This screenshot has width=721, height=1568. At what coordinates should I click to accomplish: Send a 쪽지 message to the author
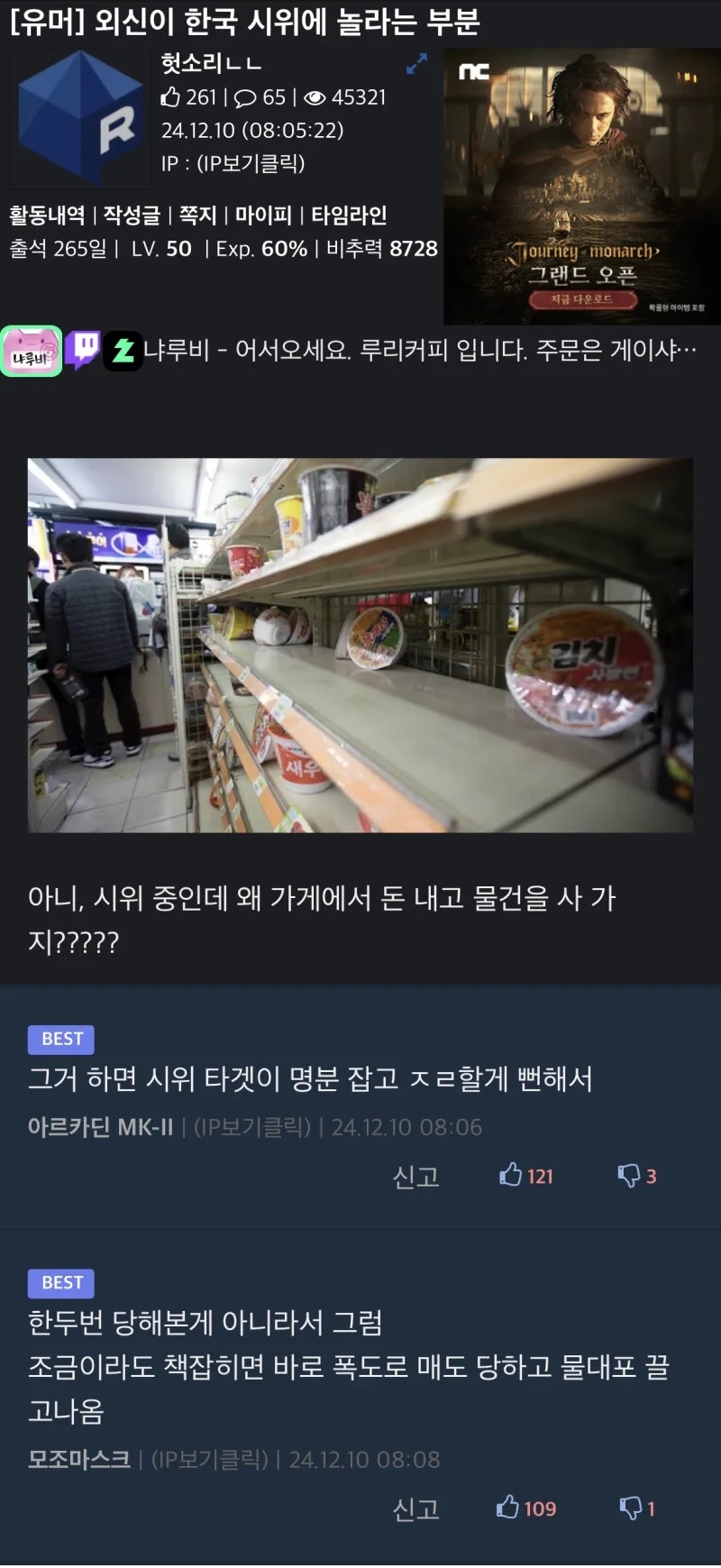[197, 215]
